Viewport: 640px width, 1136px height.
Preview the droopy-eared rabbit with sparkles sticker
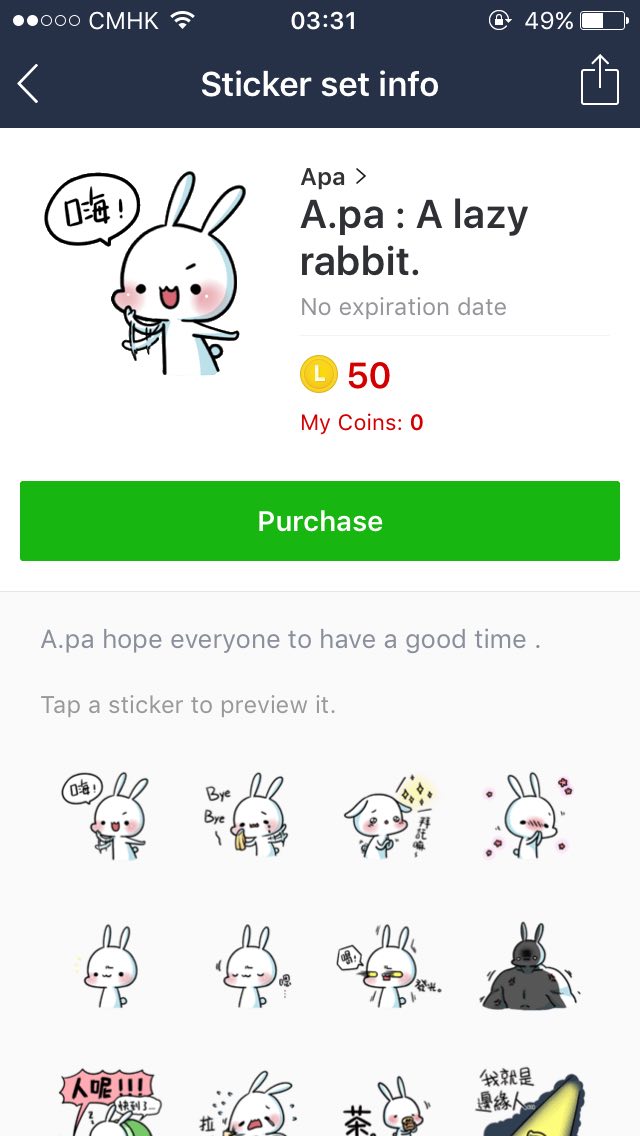(389, 813)
